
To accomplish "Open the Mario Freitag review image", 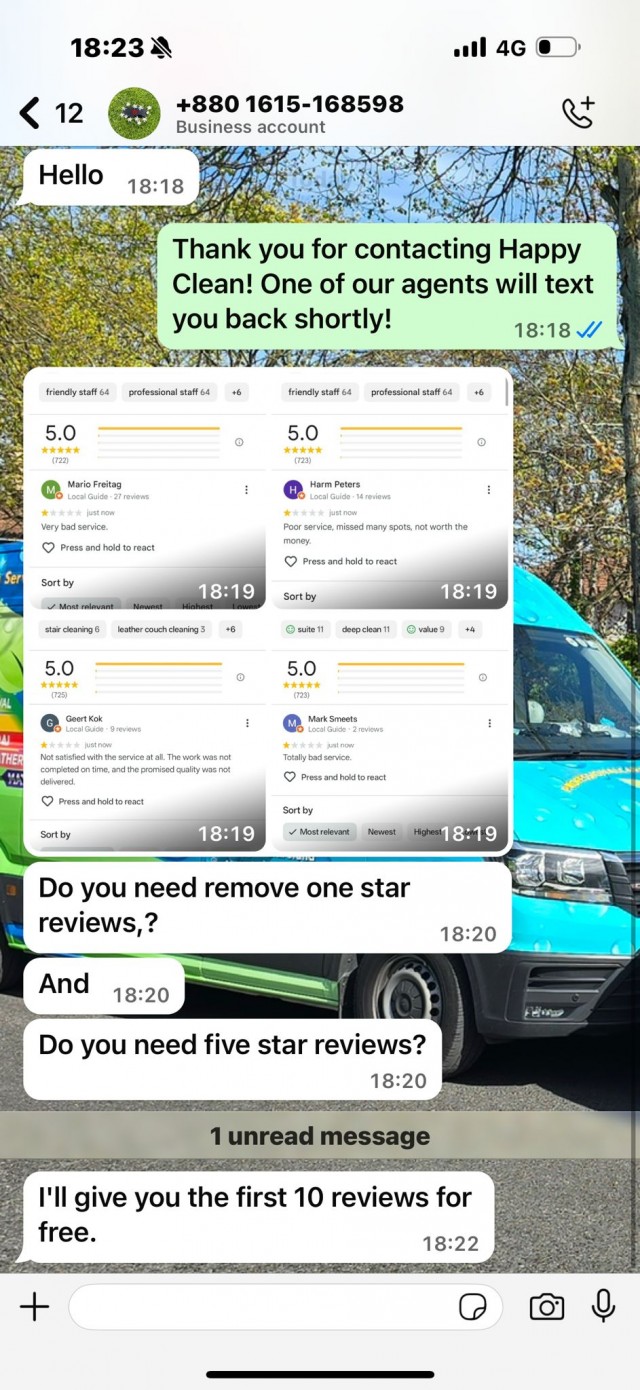I will point(147,491).
